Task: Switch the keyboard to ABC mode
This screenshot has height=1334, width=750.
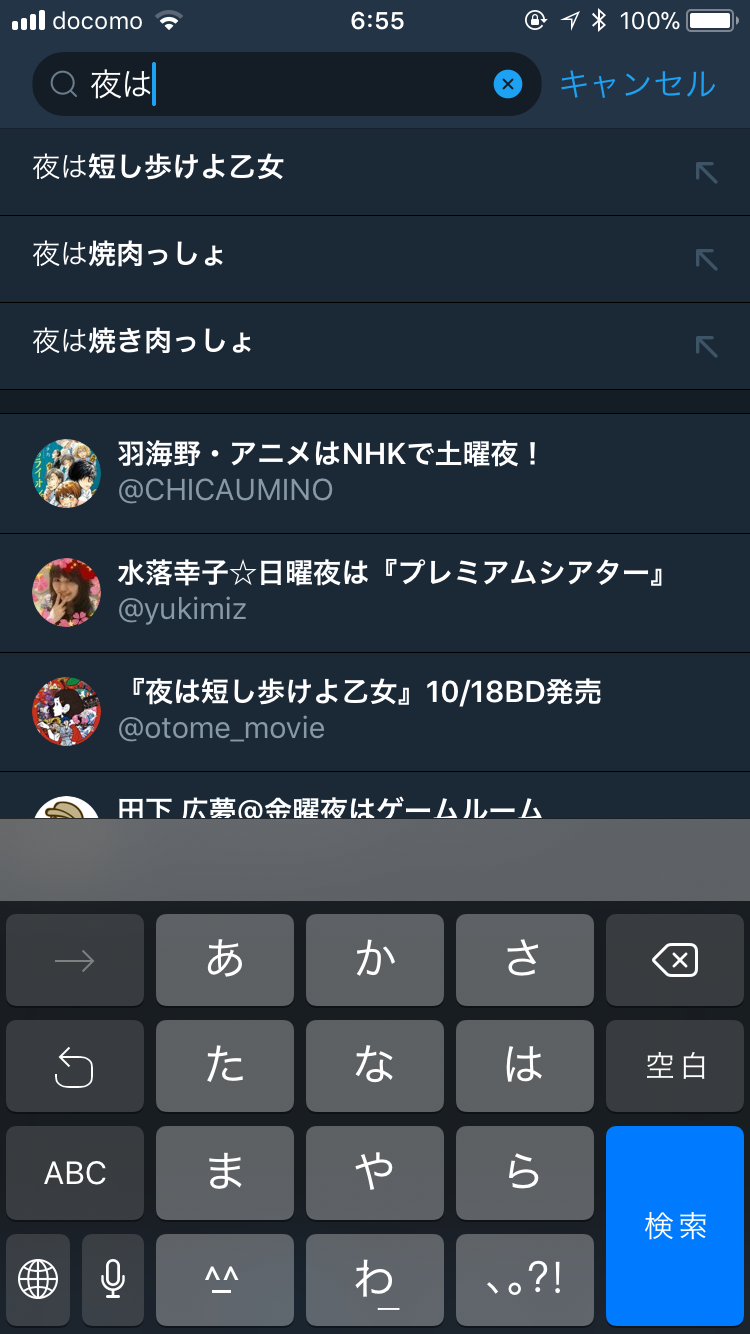Action: tap(75, 1173)
